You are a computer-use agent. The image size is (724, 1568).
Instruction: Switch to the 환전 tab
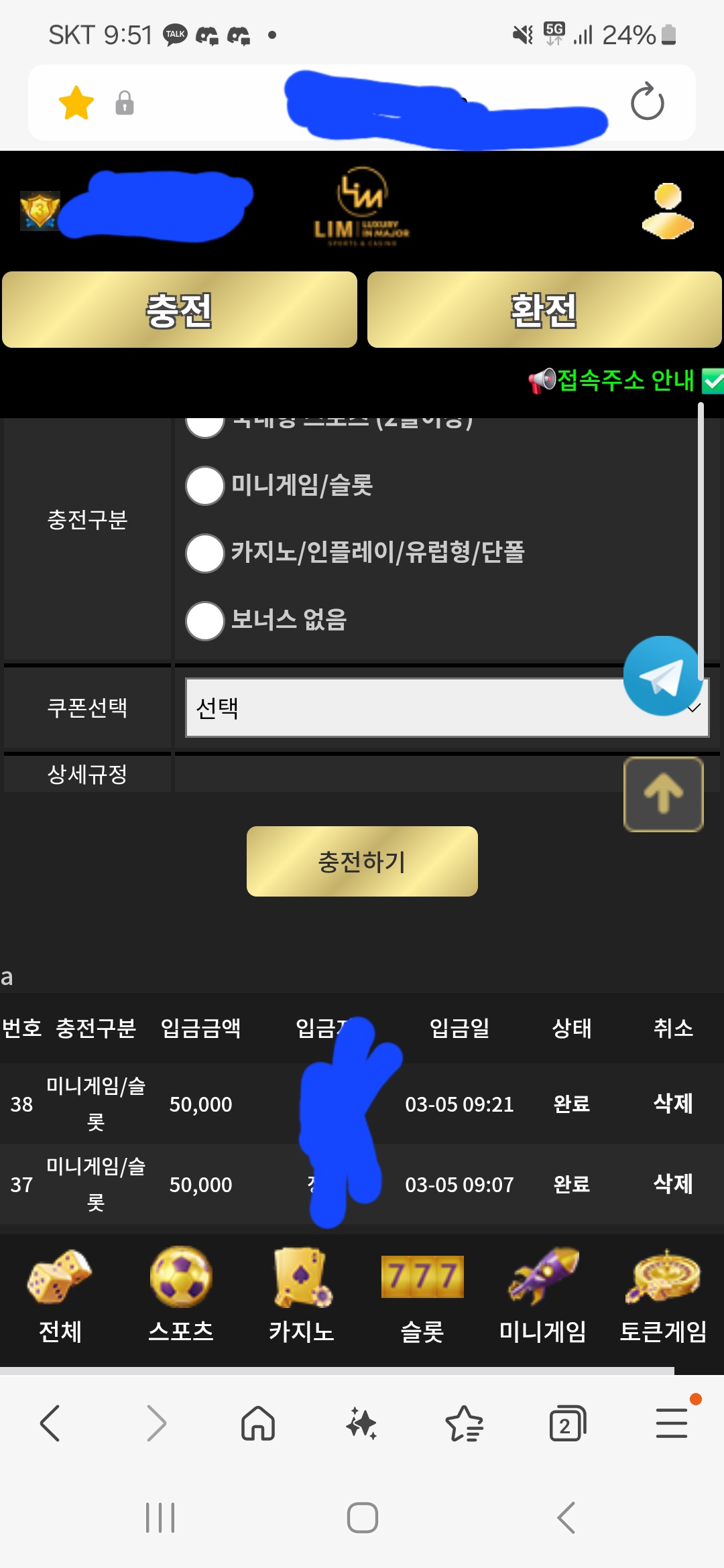pyautogui.click(x=544, y=310)
